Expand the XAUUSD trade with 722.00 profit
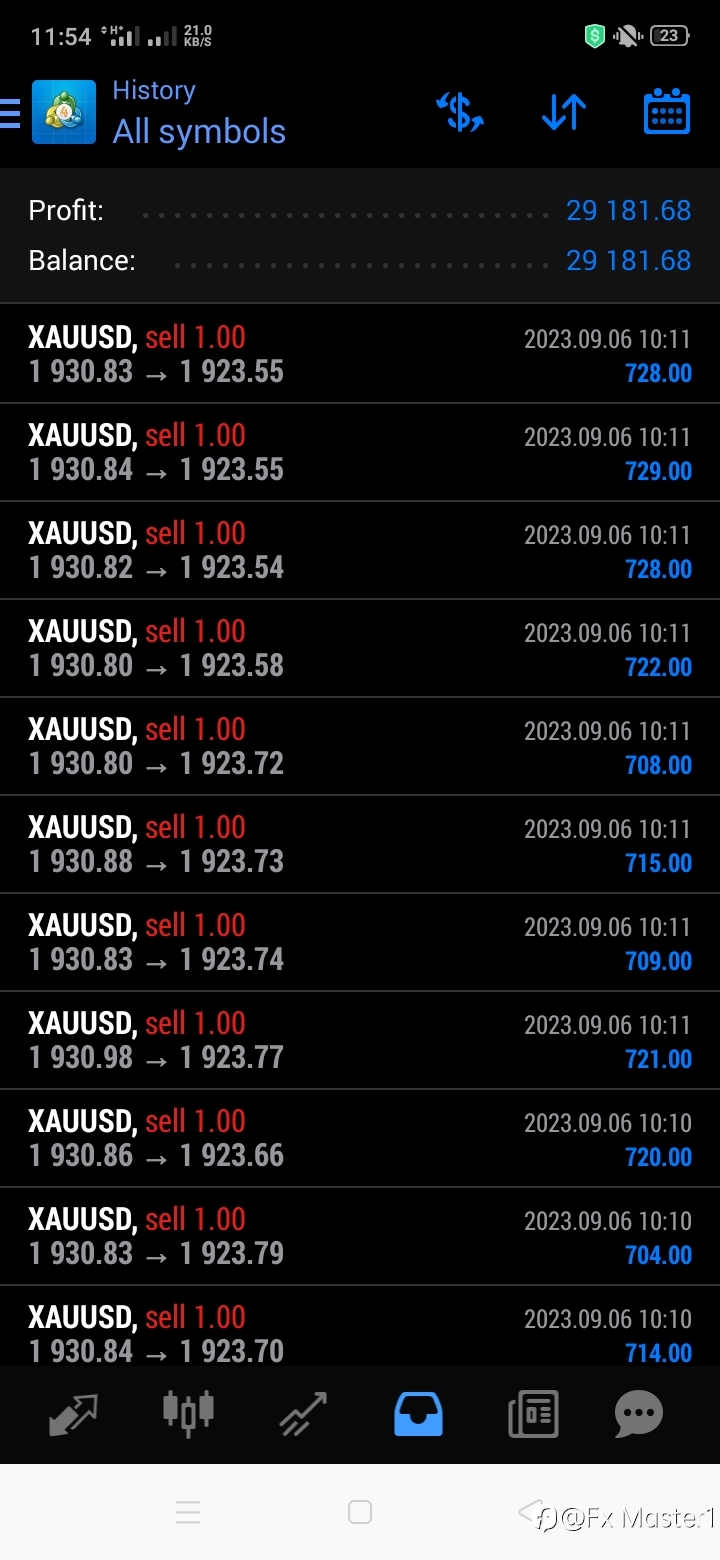This screenshot has width=720, height=1560. (360, 648)
